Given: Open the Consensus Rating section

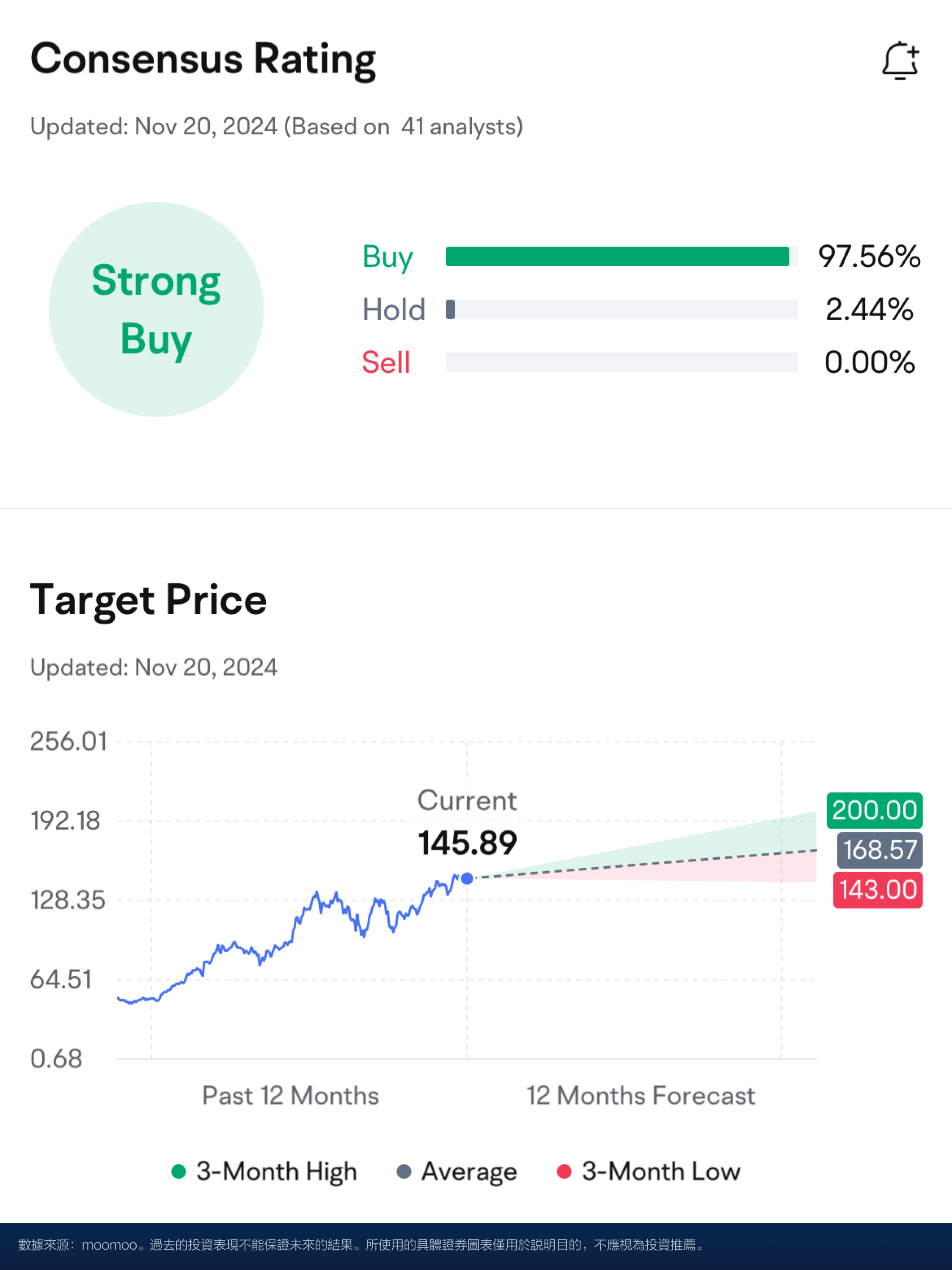Looking at the screenshot, I should click(203, 58).
